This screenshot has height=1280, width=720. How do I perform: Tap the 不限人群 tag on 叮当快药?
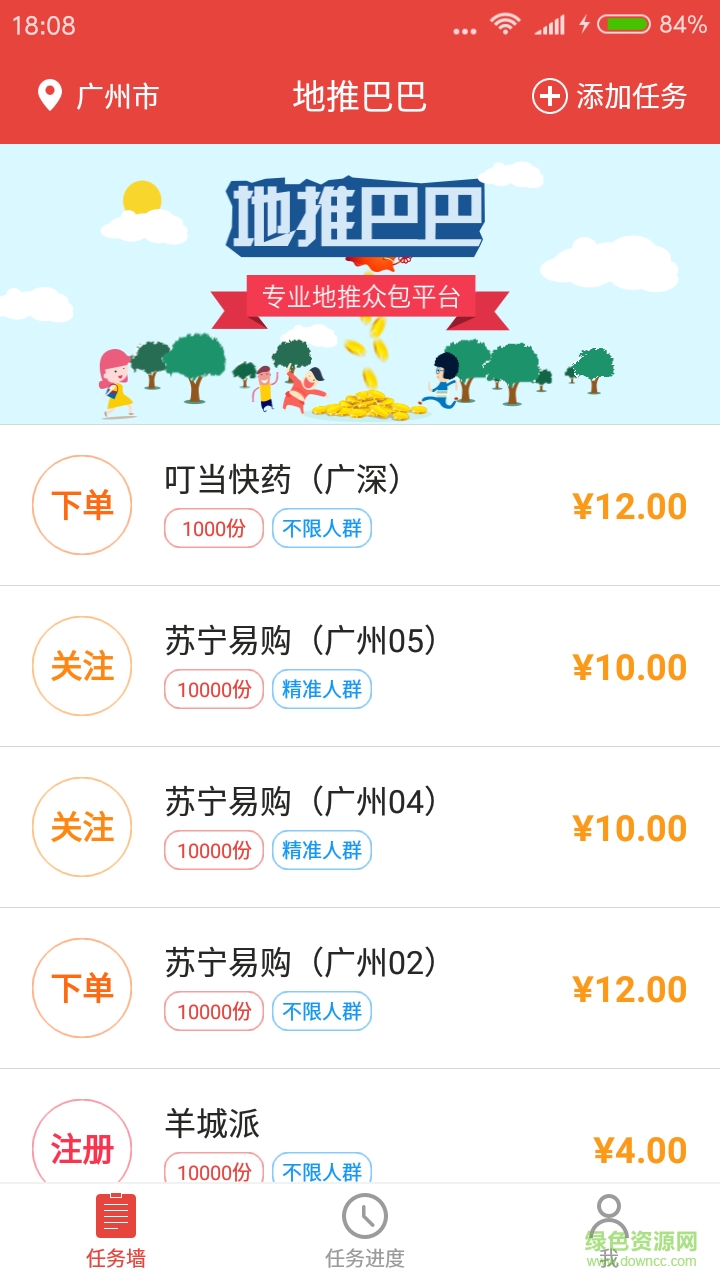pos(322,528)
